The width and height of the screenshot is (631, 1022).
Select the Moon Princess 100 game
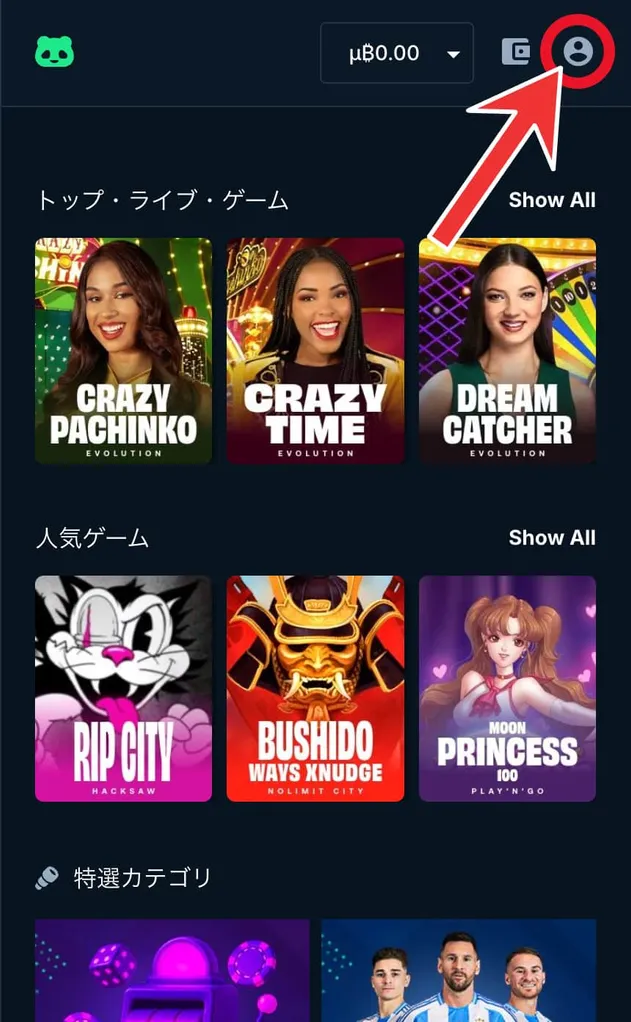click(x=507, y=688)
